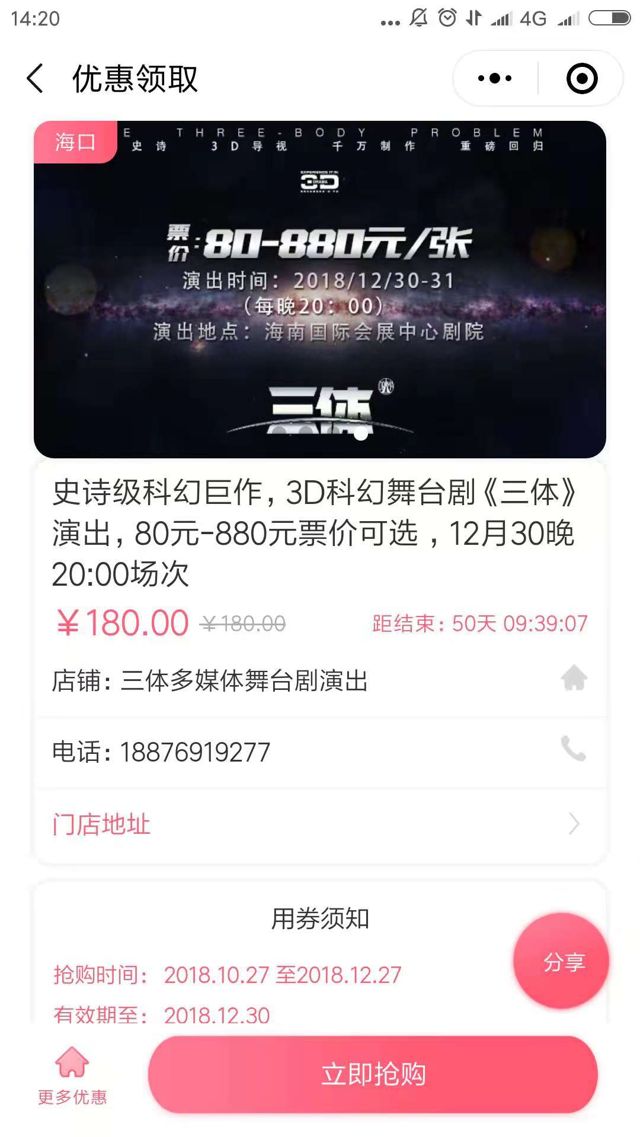Go back from 优惠领取 page
This screenshot has width=640, height=1137.
pos(35,78)
